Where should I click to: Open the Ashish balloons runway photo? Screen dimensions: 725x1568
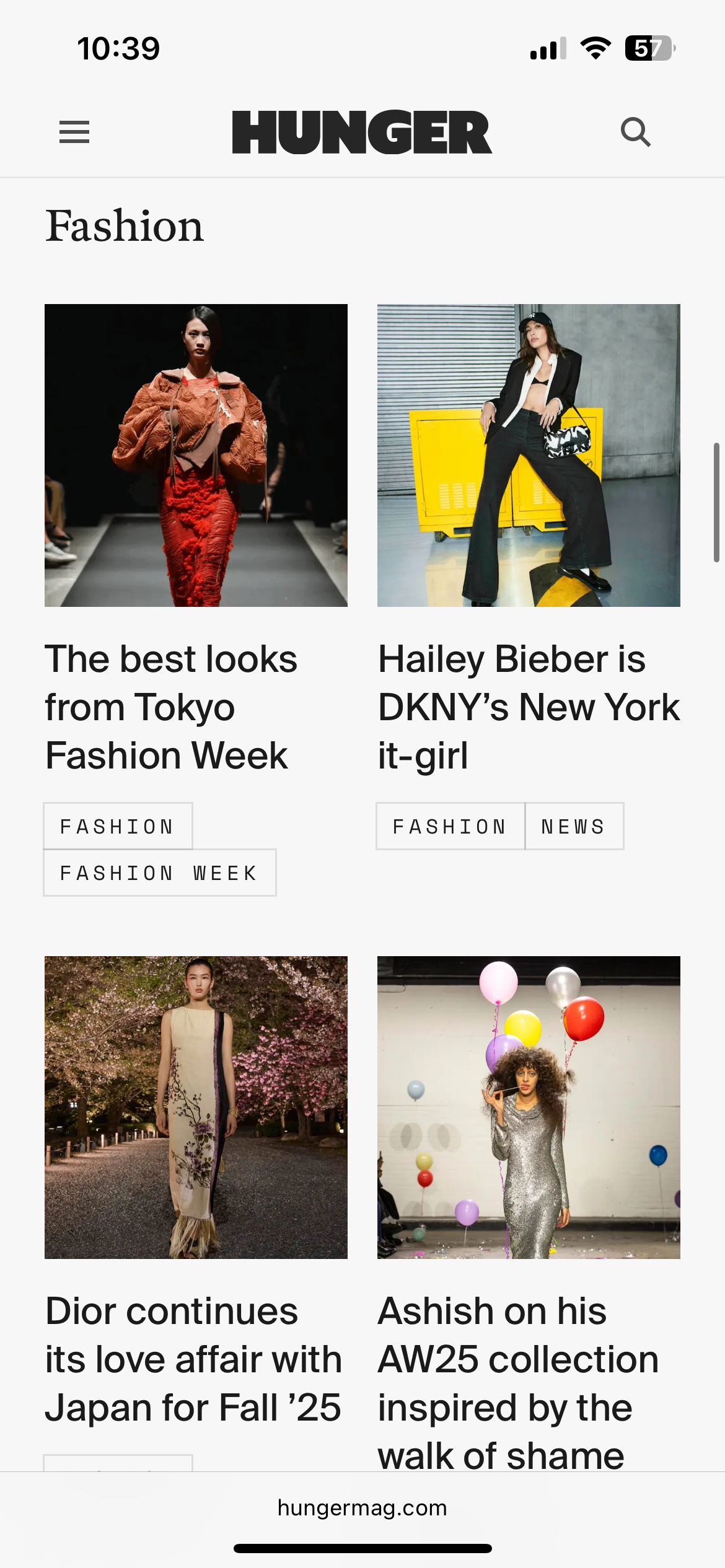click(x=529, y=1107)
